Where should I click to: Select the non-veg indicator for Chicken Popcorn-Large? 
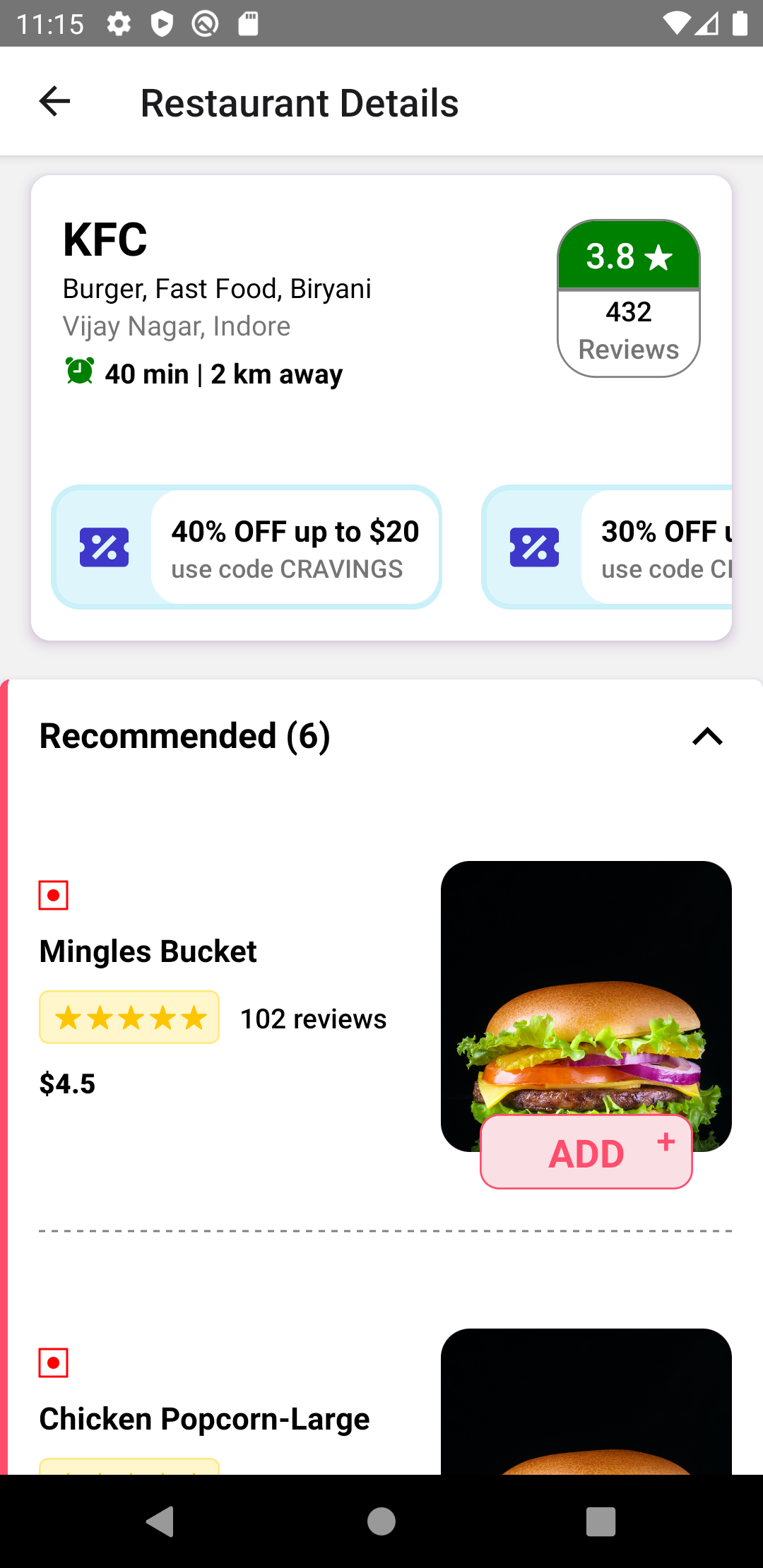click(x=54, y=1362)
